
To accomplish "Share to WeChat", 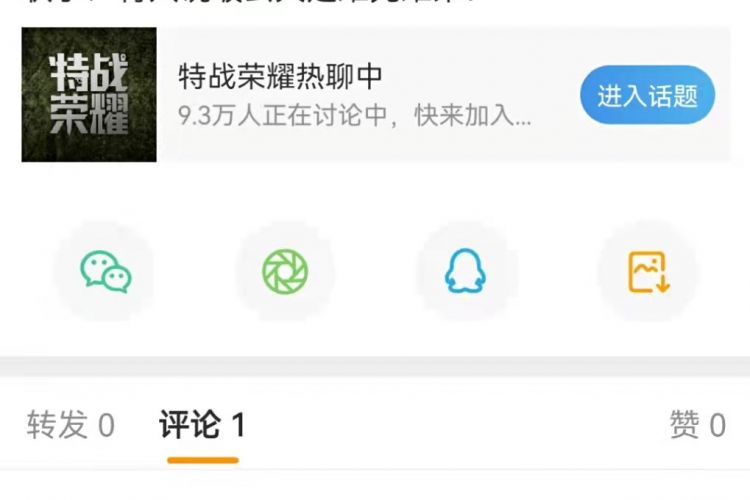I will [105, 272].
